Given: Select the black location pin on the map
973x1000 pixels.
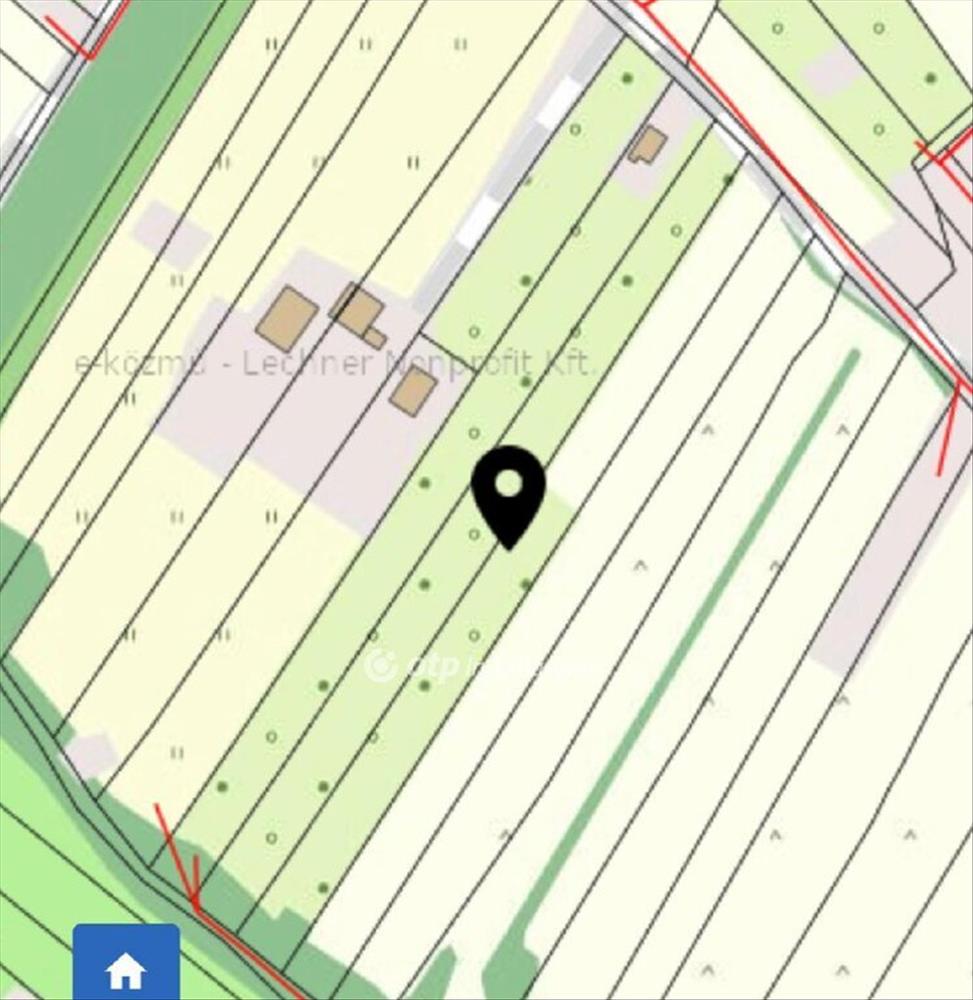Looking at the screenshot, I should [x=508, y=493].
